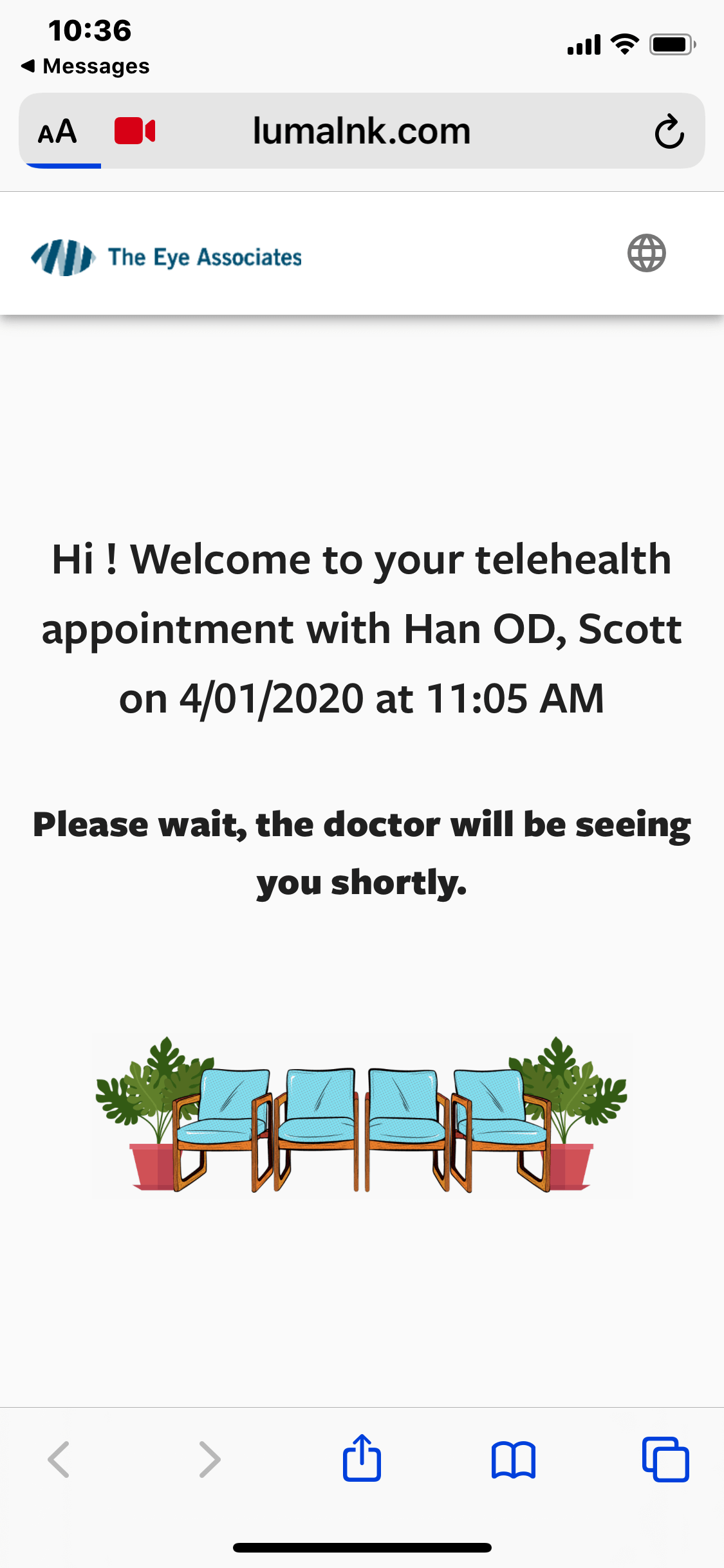The image size is (724, 1568).
Task: Reload the telehealth page
Action: pyautogui.click(x=669, y=132)
